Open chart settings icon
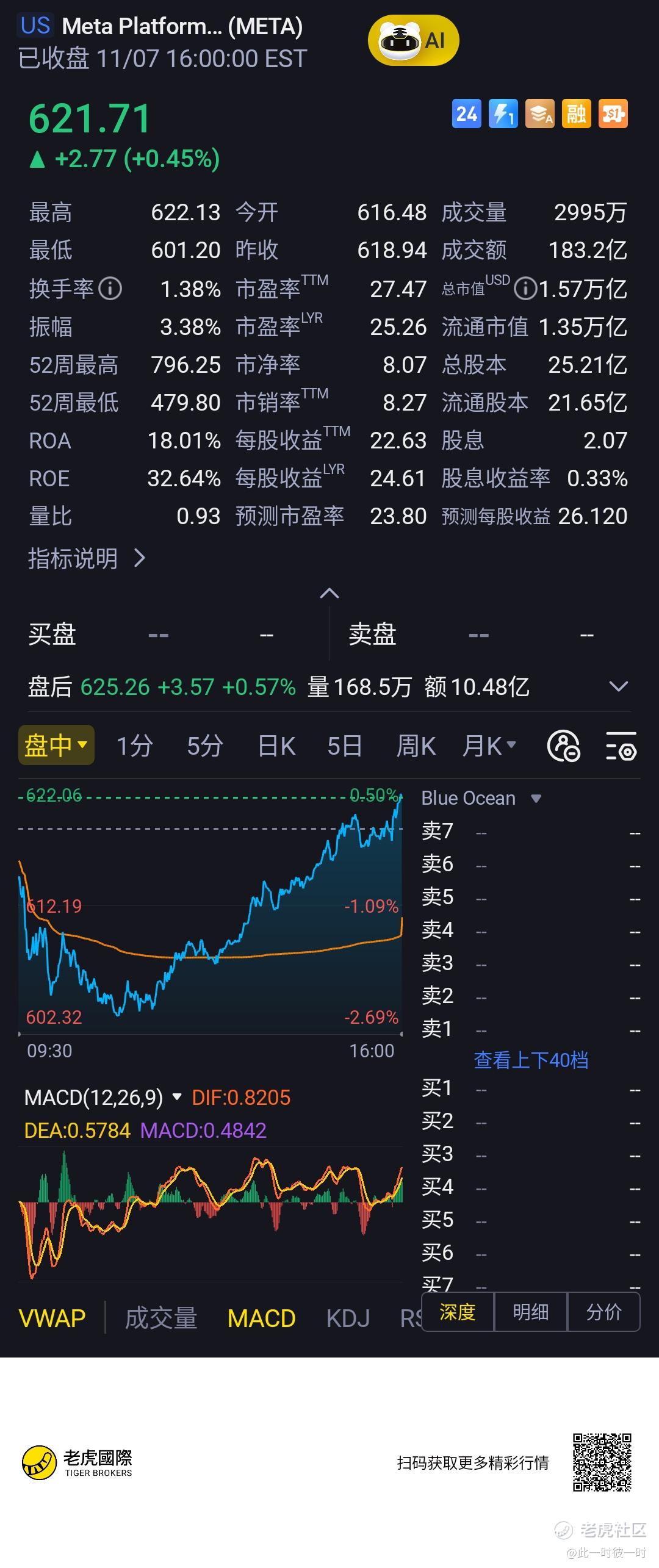The image size is (659, 1568). pos(621,746)
